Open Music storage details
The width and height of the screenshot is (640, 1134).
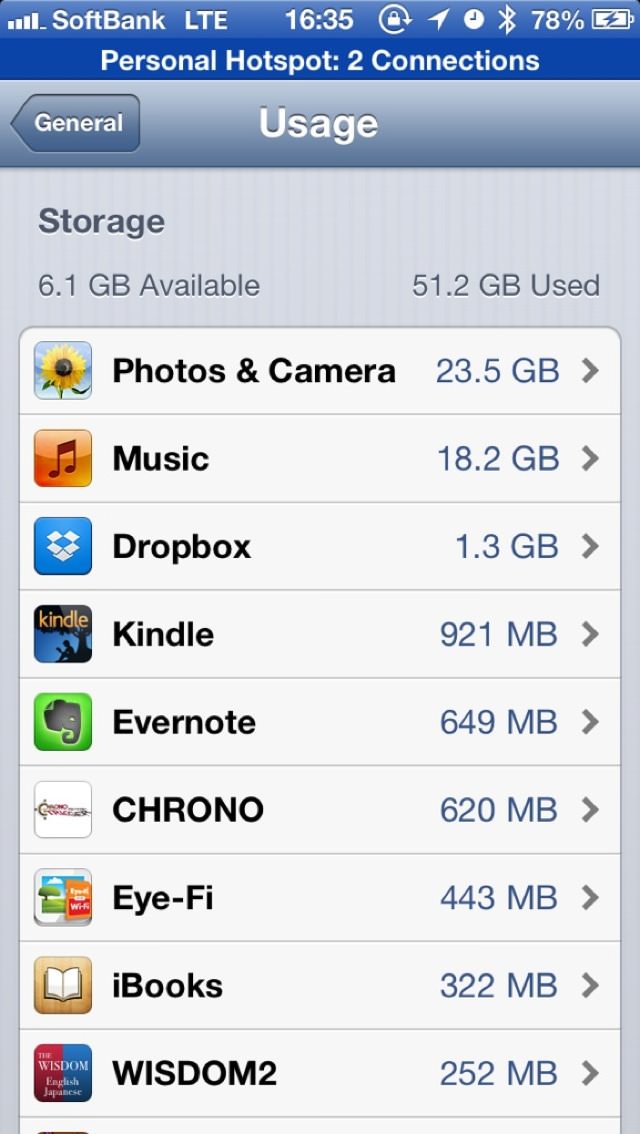coord(320,459)
